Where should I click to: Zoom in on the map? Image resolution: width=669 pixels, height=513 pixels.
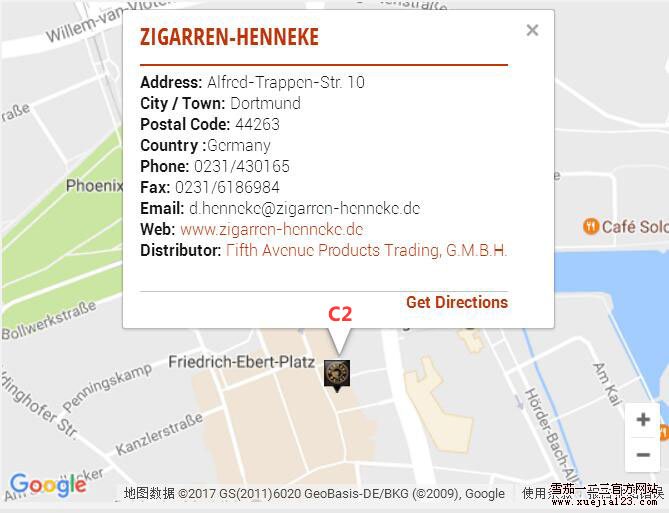643,420
